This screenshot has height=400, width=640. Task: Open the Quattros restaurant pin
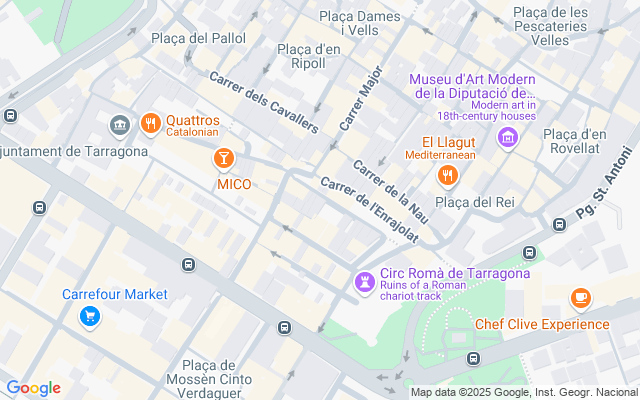(x=151, y=123)
